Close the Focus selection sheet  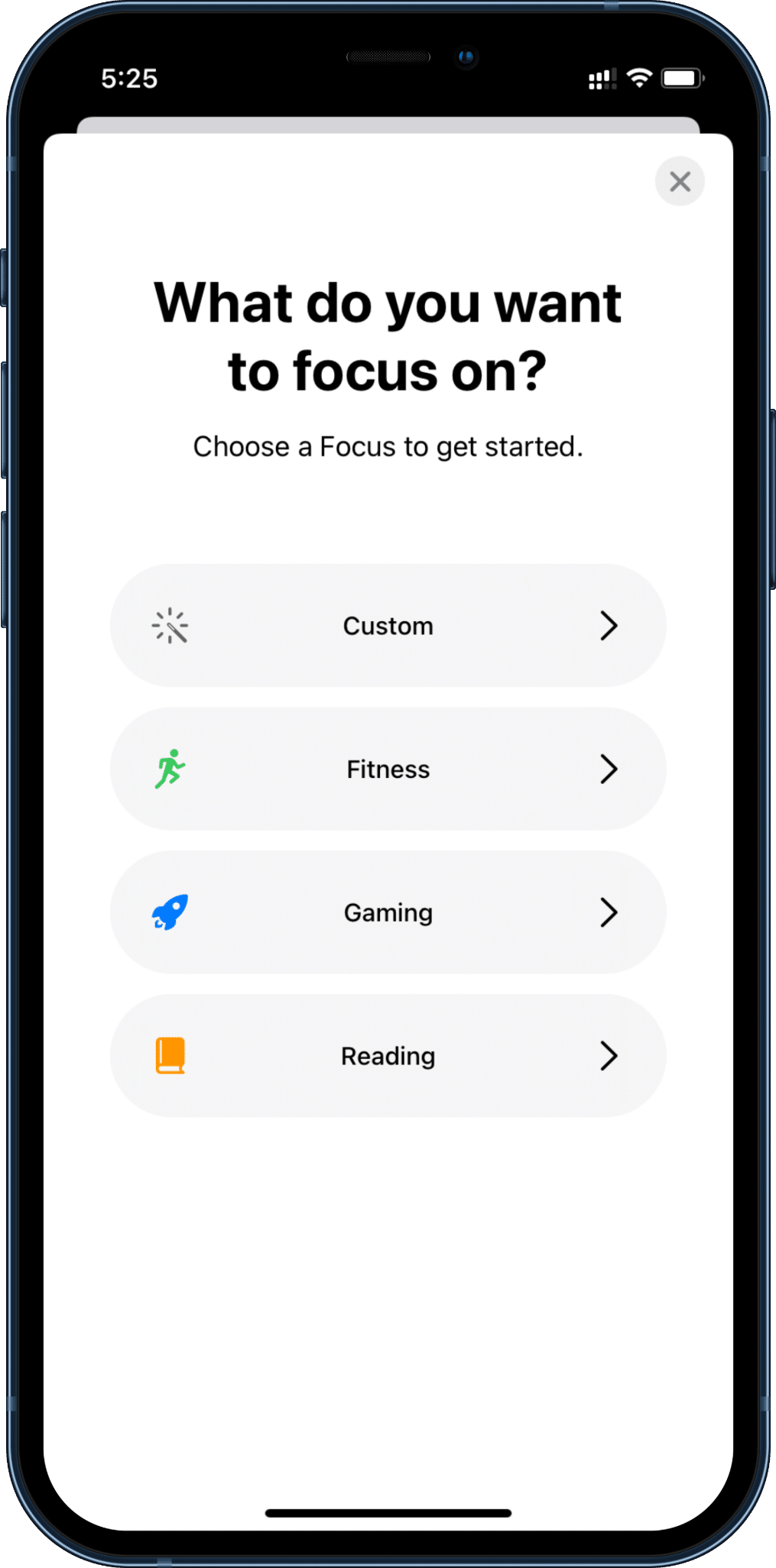[680, 182]
